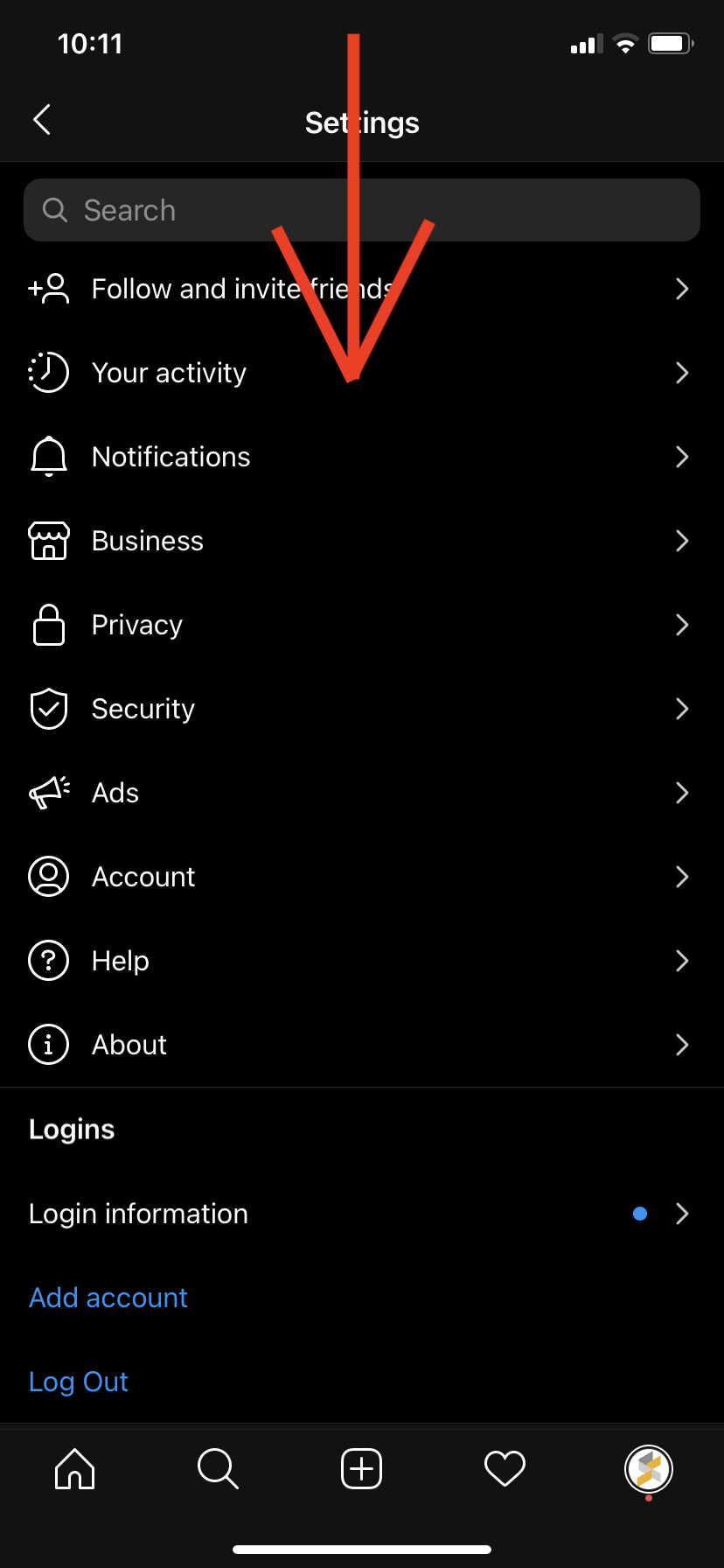This screenshot has width=724, height=1568.
Task: Switch to the Home feed tab
Action: 75,1468
